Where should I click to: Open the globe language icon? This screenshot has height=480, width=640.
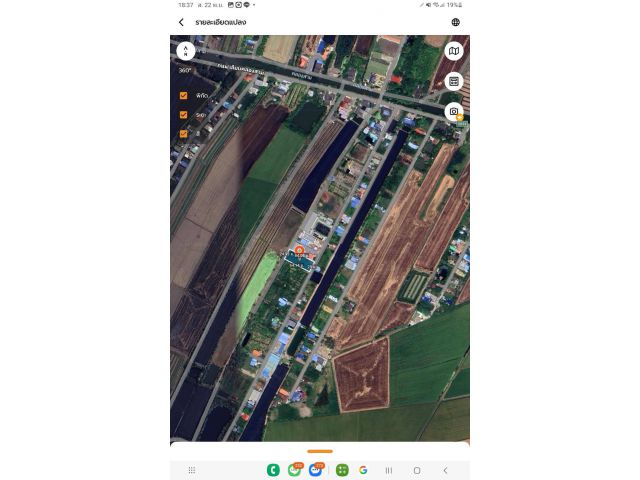tap(456, 22)
